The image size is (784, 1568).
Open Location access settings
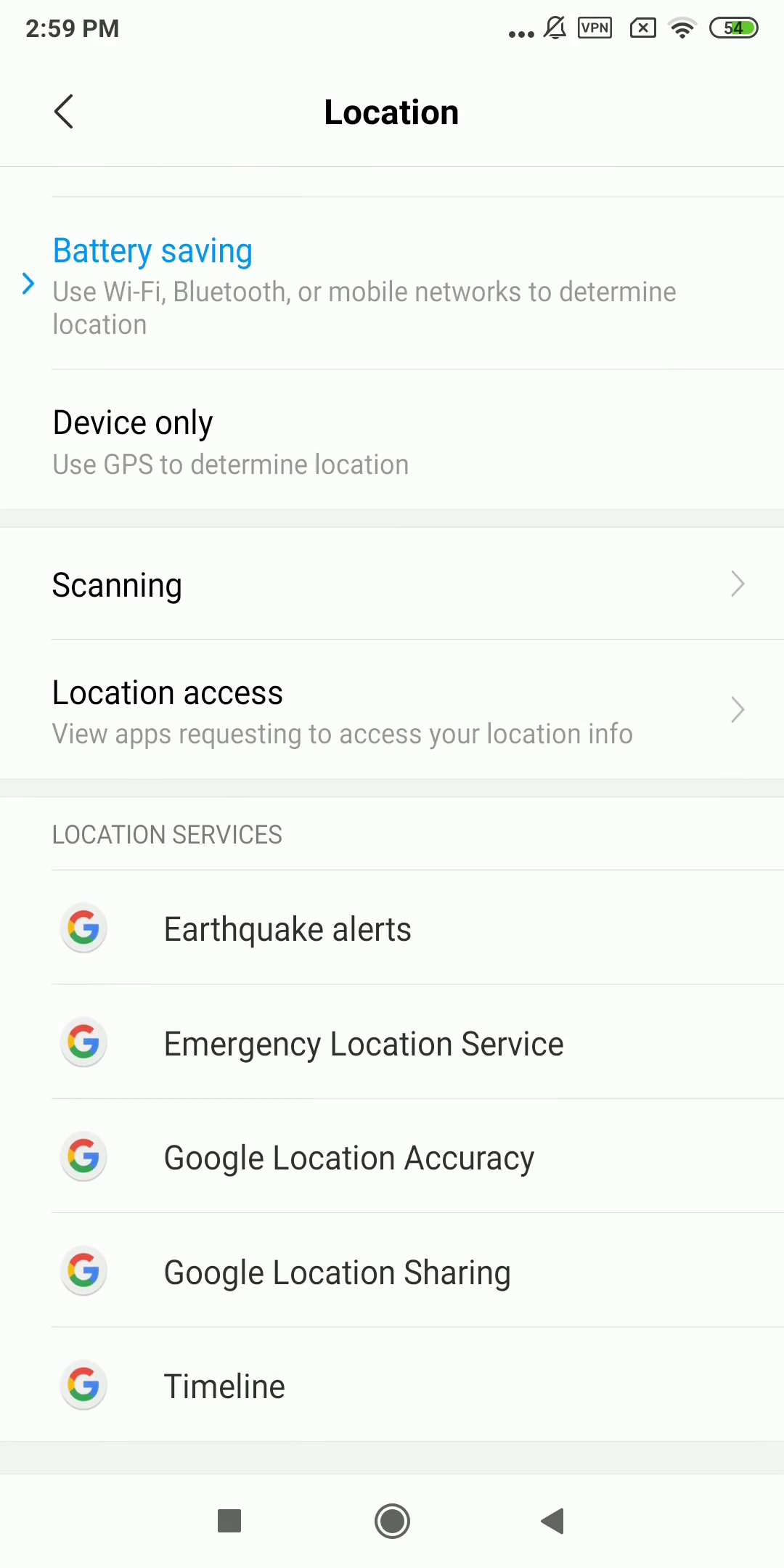[x=392, y=710]
